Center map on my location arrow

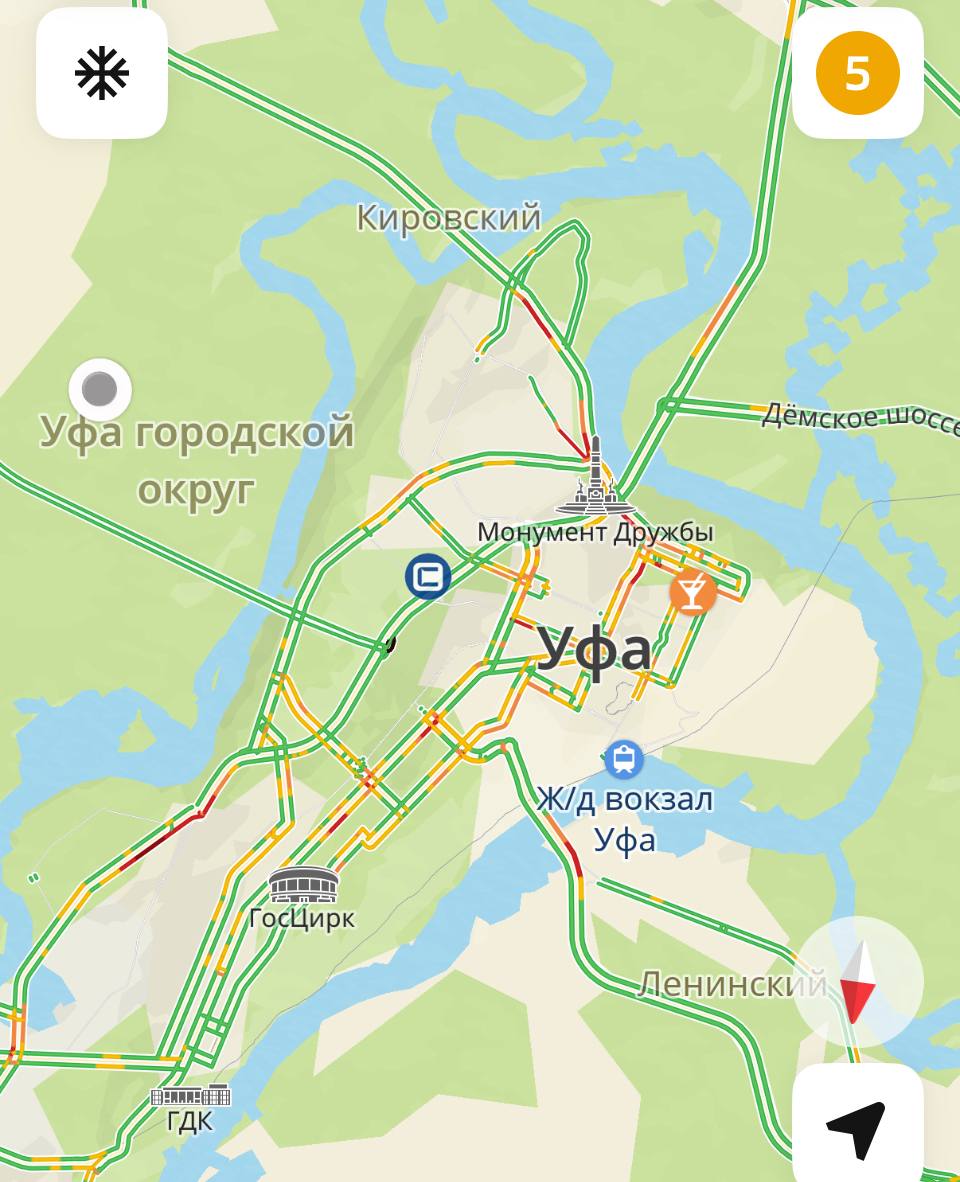(857, 1128)
